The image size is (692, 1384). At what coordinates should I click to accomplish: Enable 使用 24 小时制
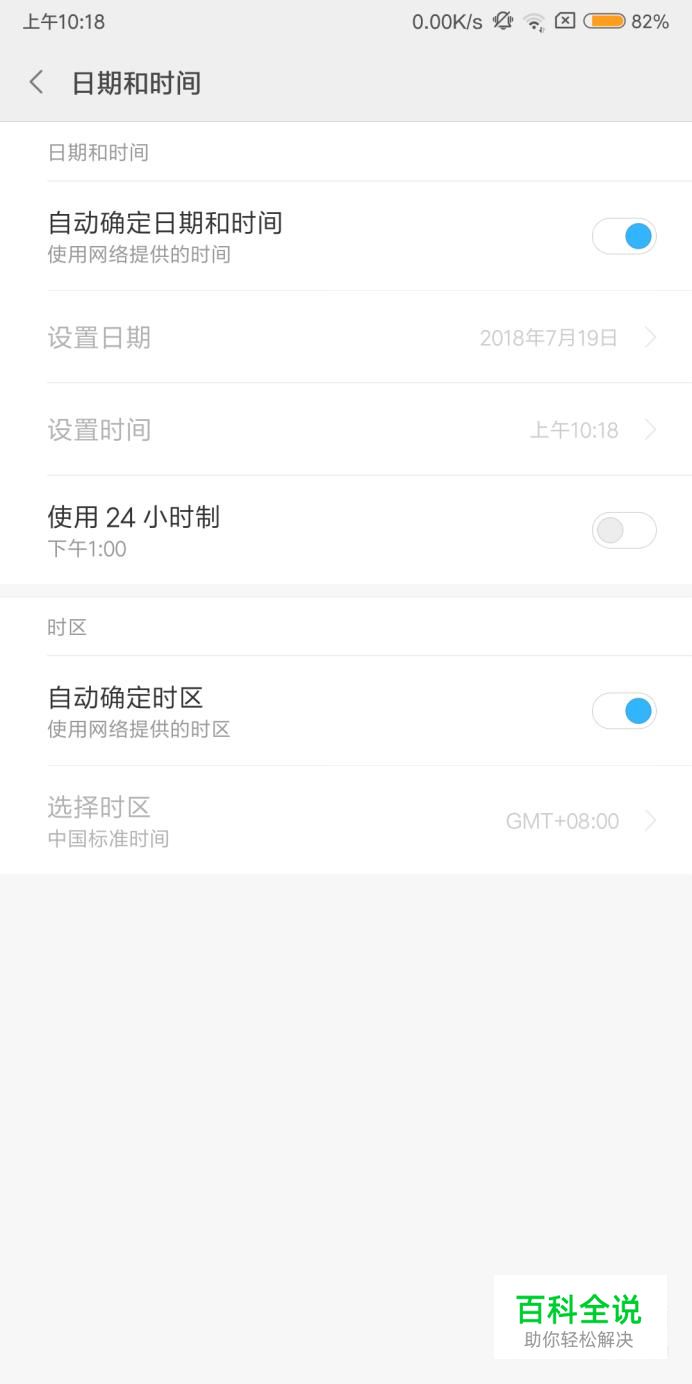[624, 530]
